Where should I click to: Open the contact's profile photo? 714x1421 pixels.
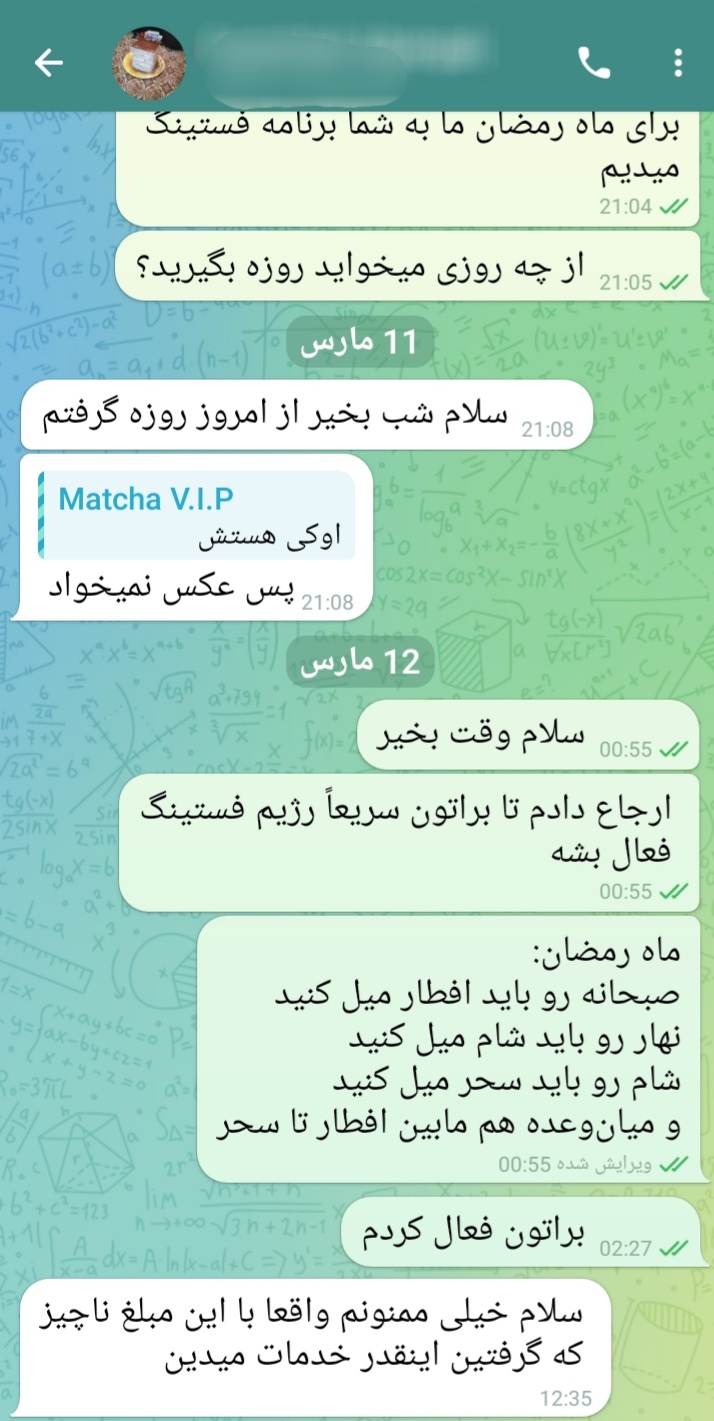click(148, 63)
